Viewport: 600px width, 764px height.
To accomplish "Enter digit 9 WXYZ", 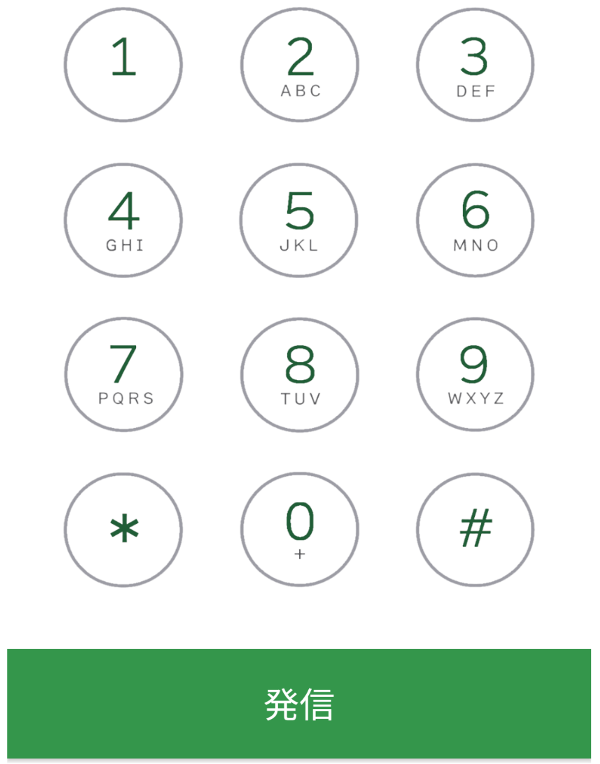I will pos(475,373).
